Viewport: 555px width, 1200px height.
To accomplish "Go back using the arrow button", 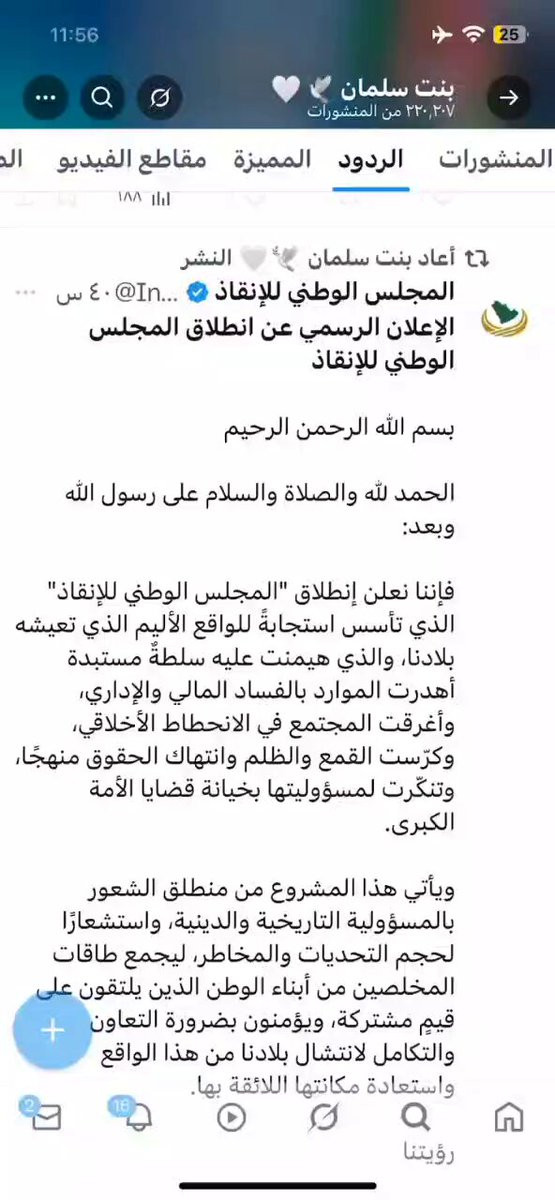I will point(508,98).
